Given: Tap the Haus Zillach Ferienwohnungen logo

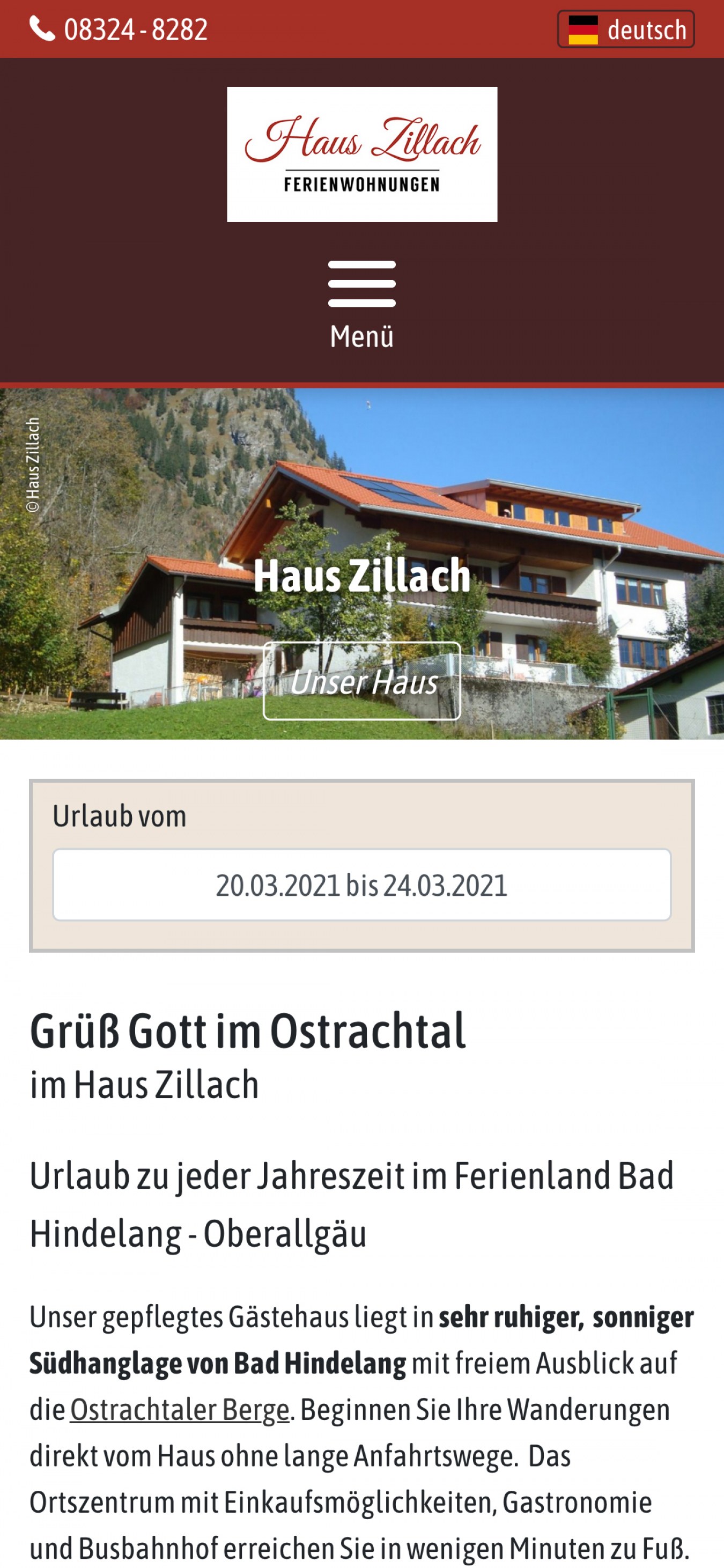Looking at the screenshot, I should tap(362, 154).
